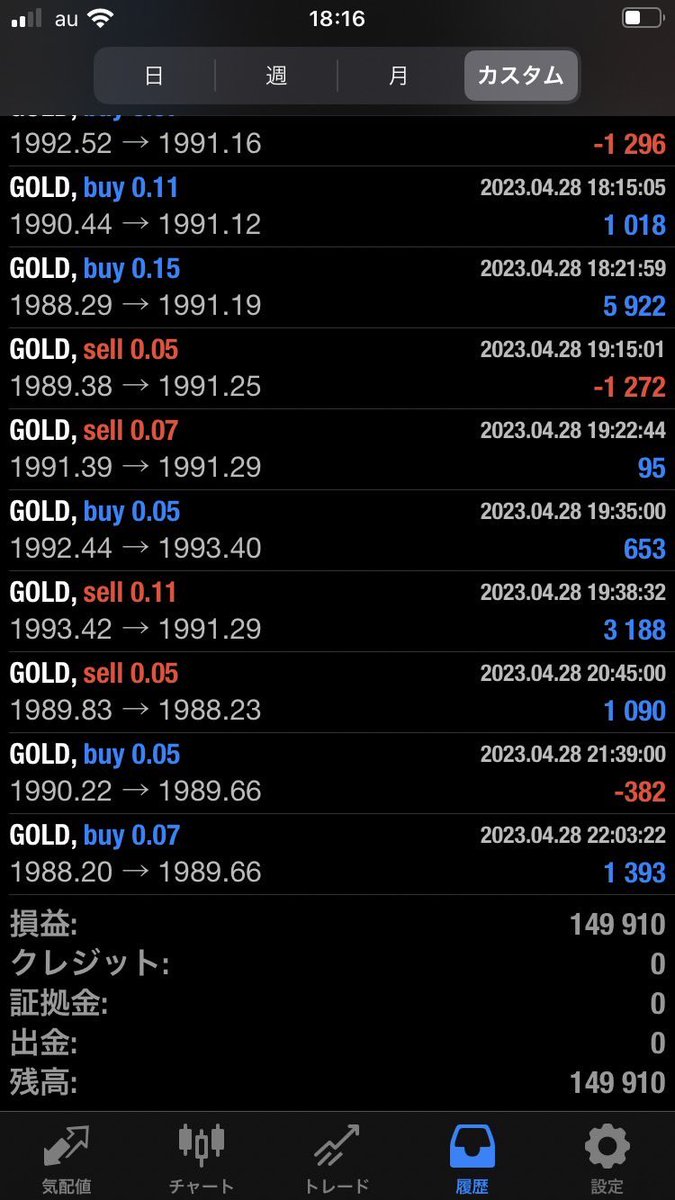Select the カスタム period segment

pos(521,76)
